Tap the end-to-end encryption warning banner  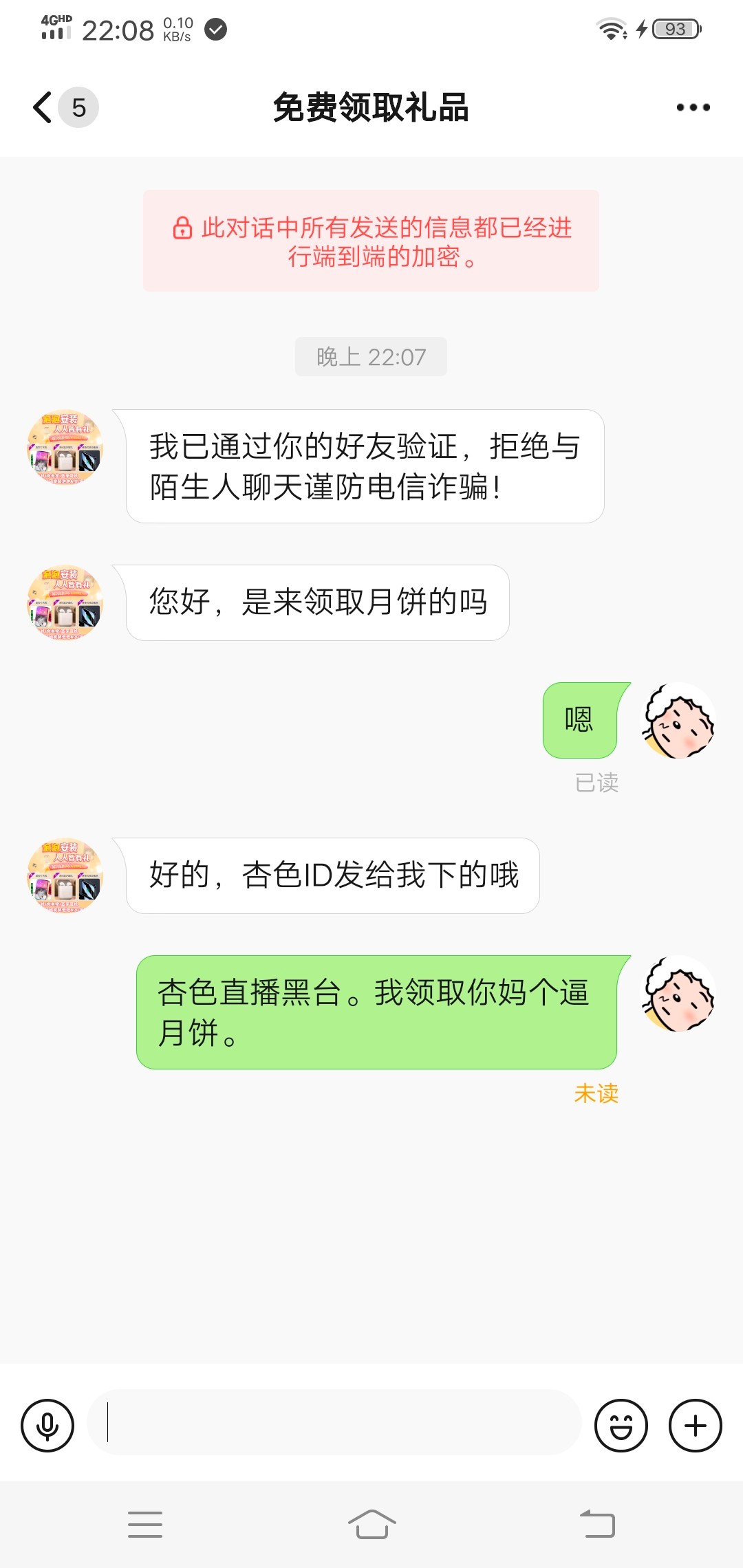click(371, 239)
